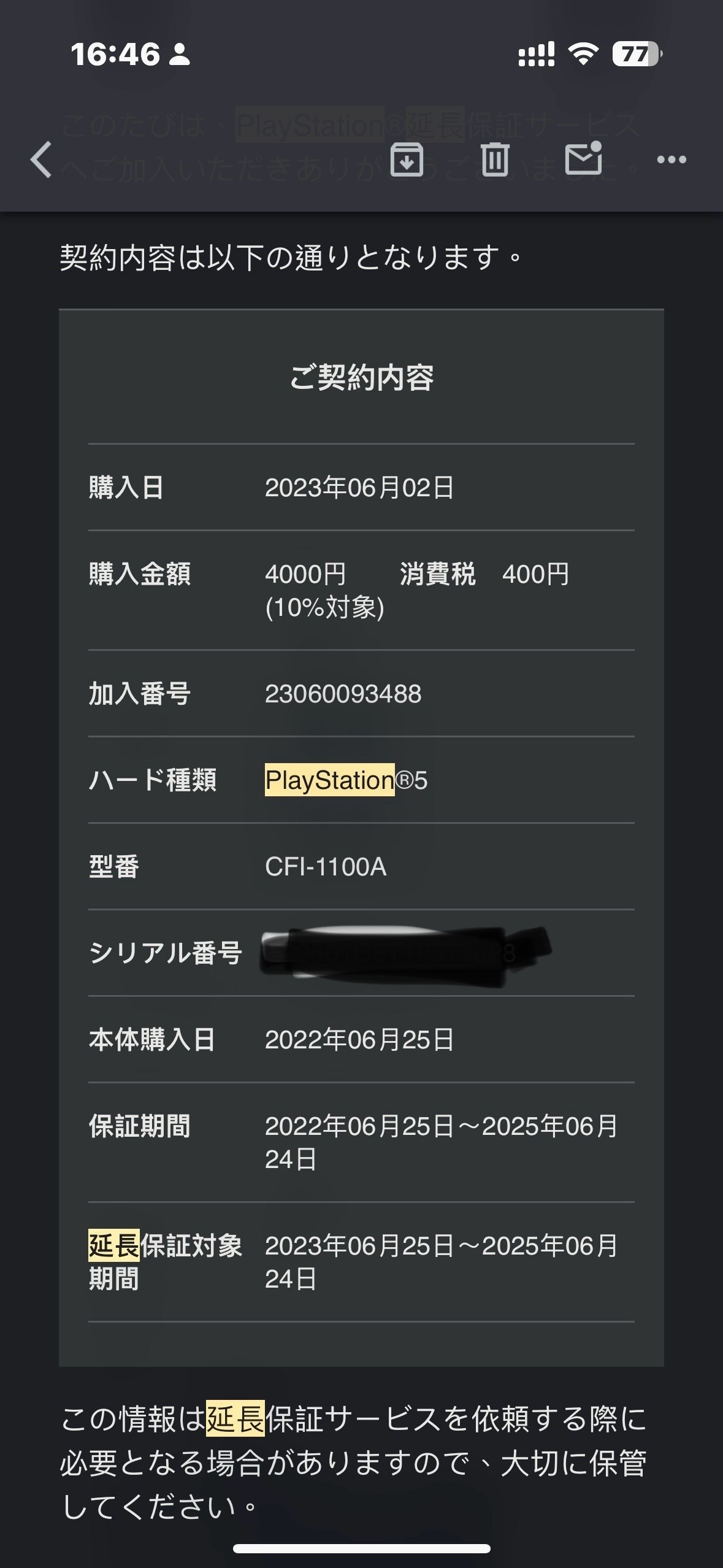Mark this email as unread

click(x=583, y=158)
